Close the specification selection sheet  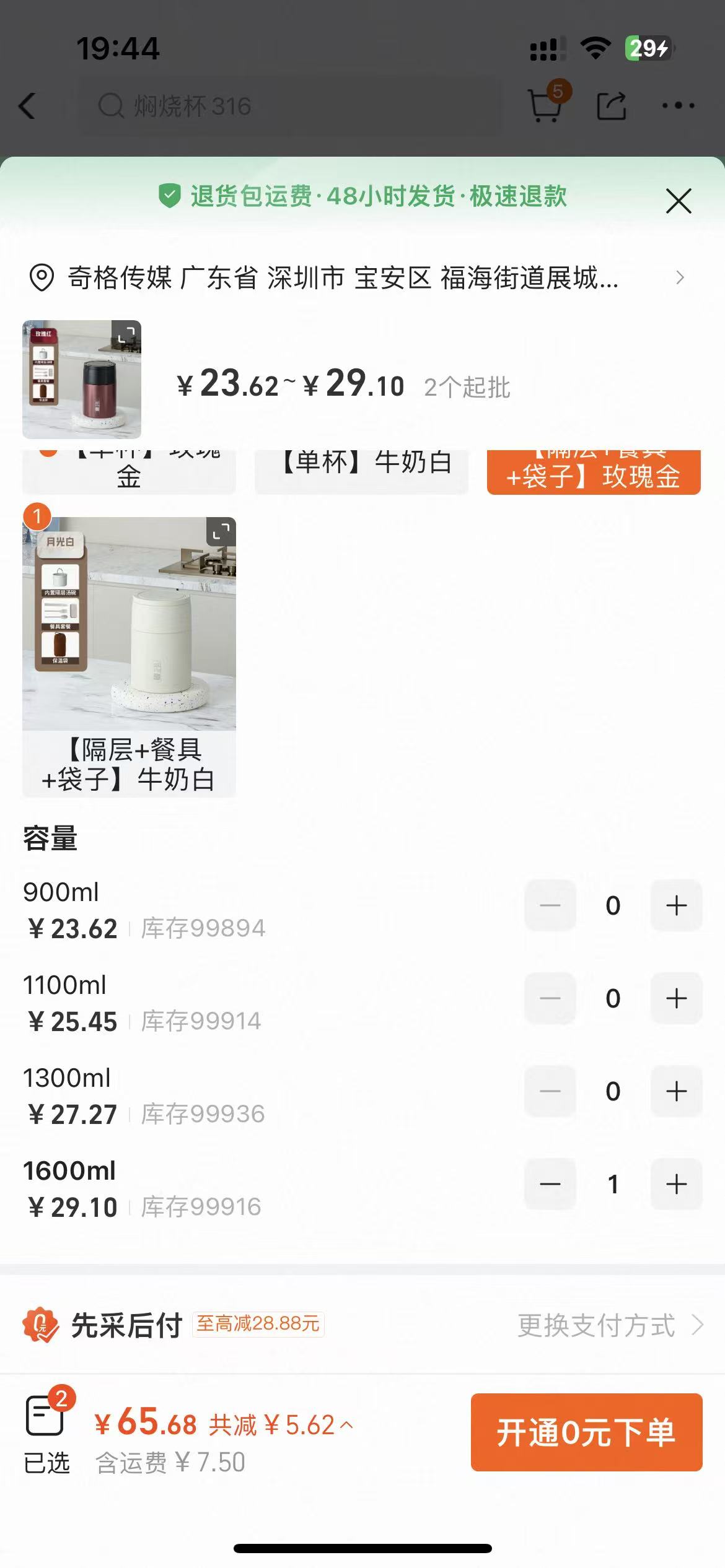(x=678, y=201)
